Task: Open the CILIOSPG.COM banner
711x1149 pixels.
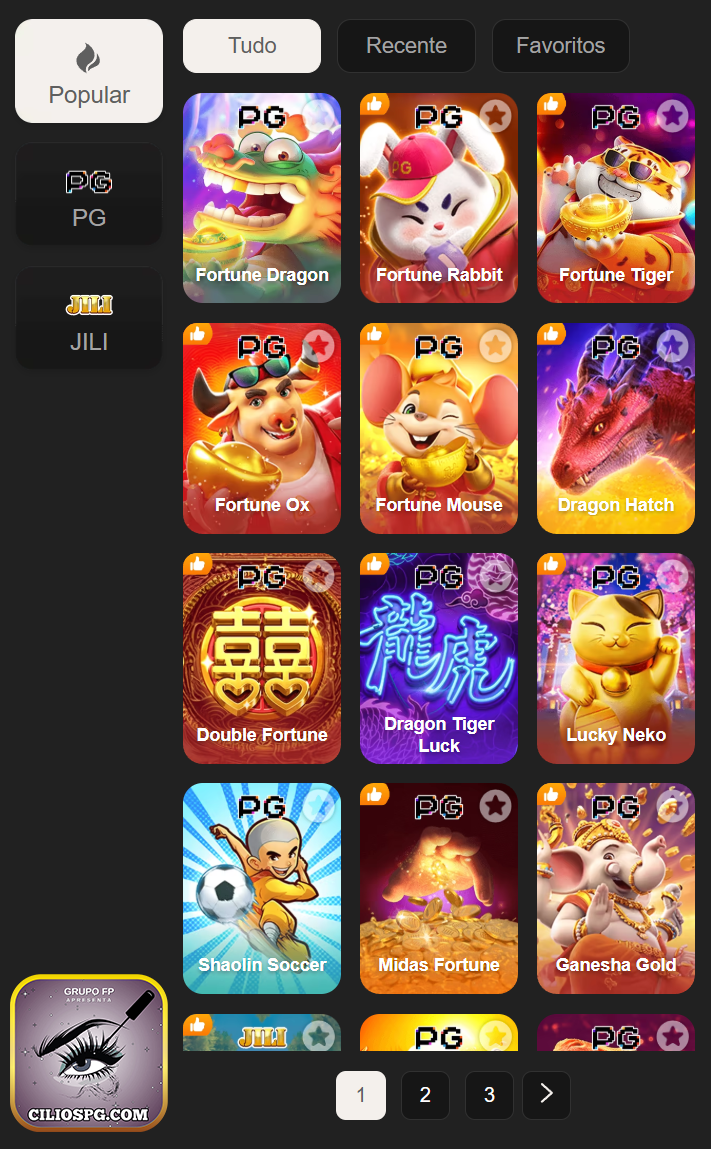Action: (x=89, y=1053)
